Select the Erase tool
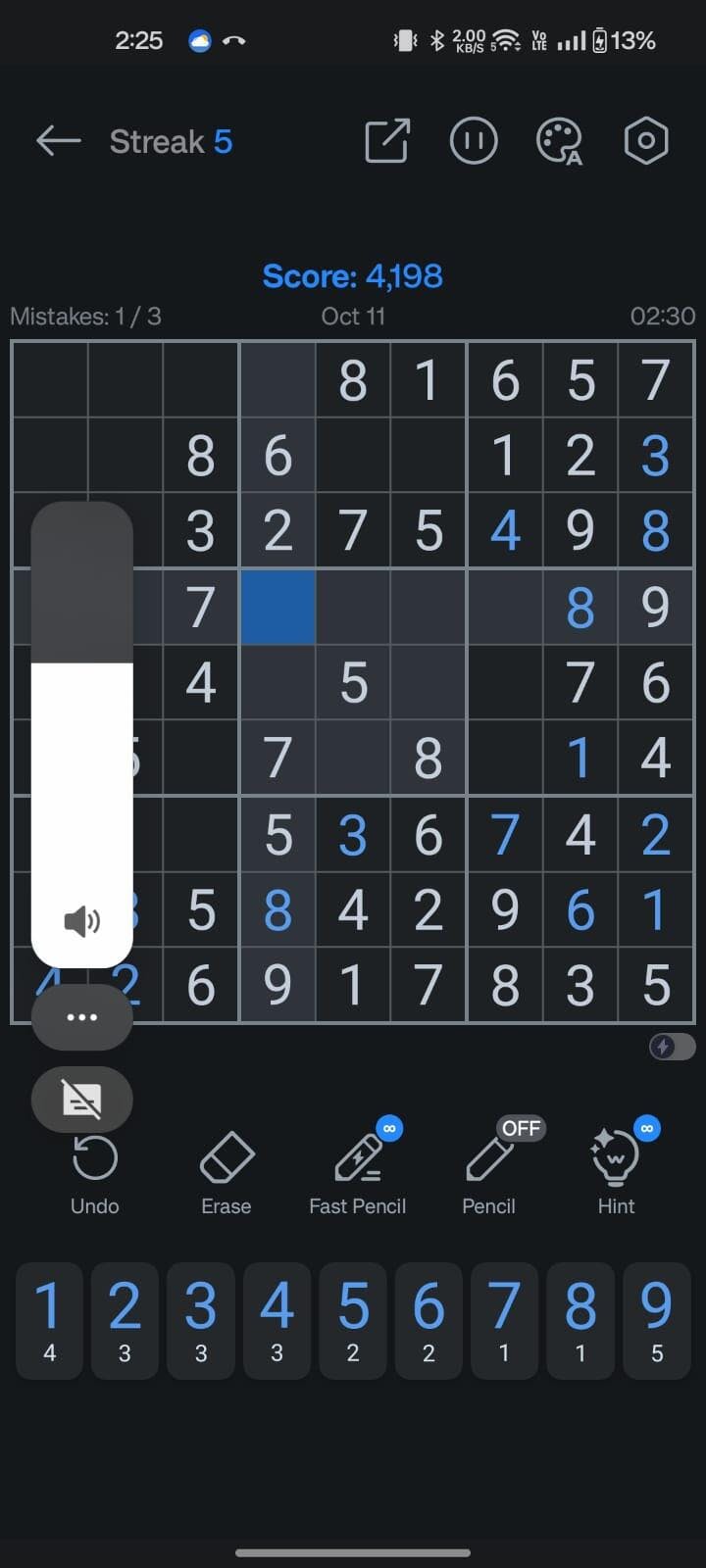Image resolution: width=706 pixels, height=1568 pixels. pos(227,1175)
